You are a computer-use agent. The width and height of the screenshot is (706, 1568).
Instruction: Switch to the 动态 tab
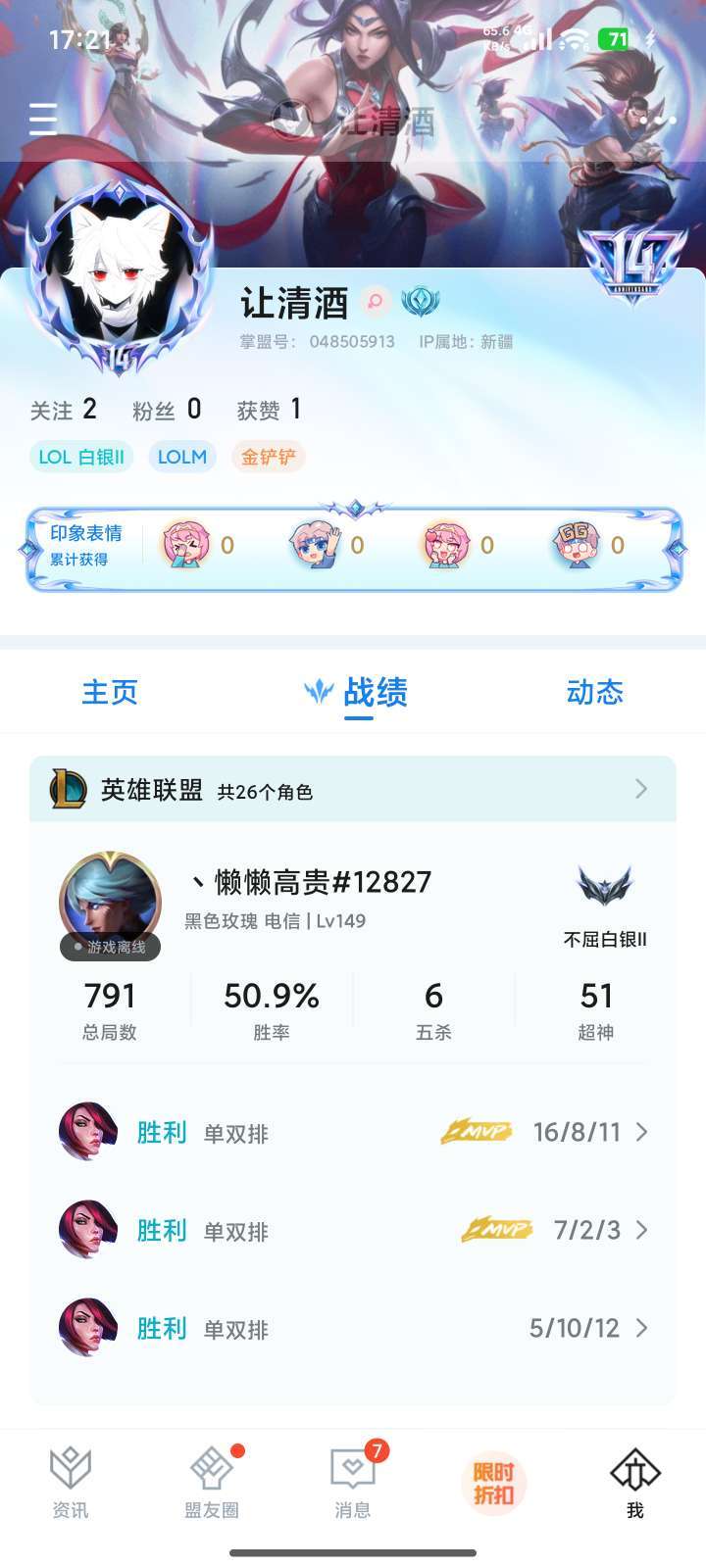(x=594, y=692)
